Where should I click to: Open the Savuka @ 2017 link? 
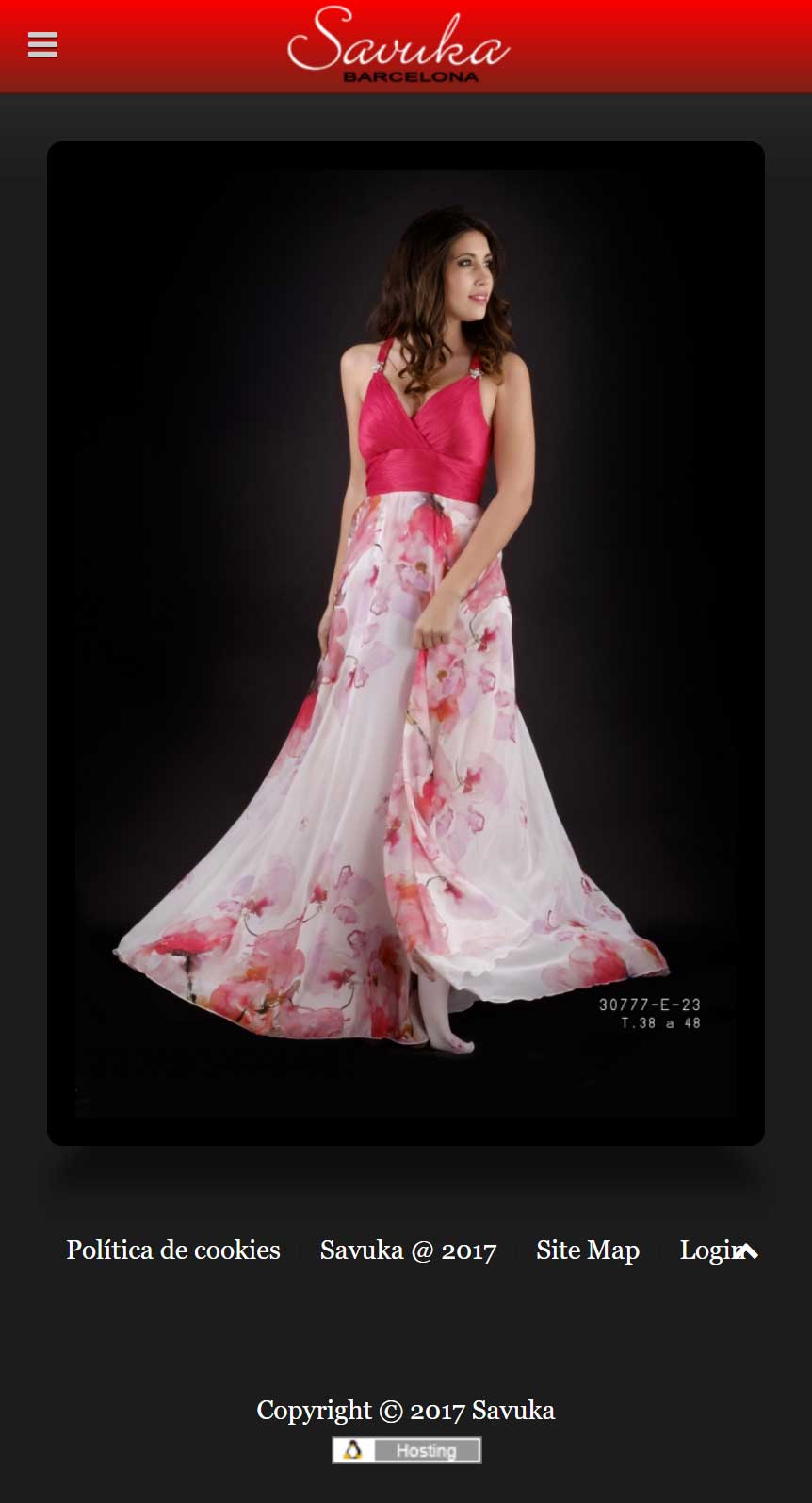coord(408,1250)
